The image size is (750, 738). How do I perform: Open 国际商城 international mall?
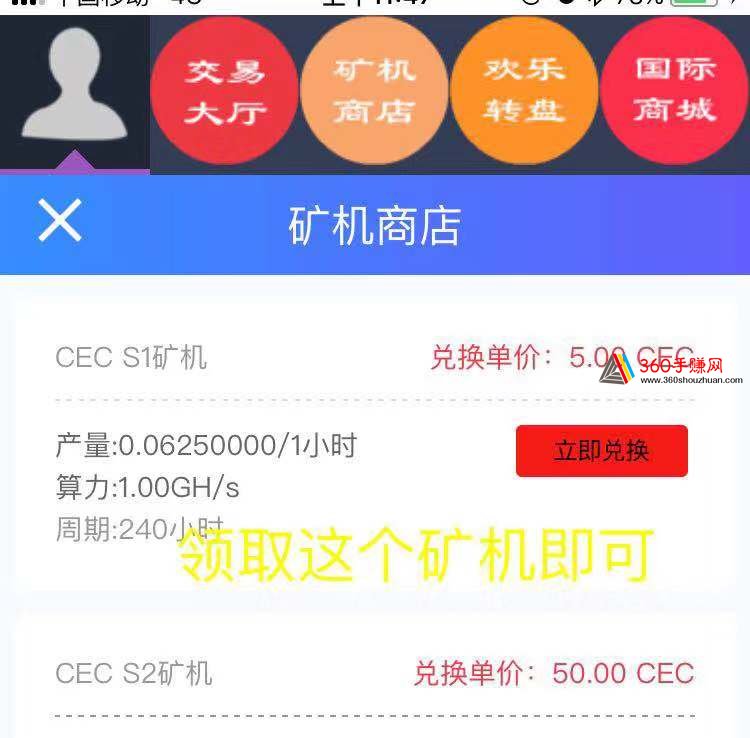(x=675, y=90)
